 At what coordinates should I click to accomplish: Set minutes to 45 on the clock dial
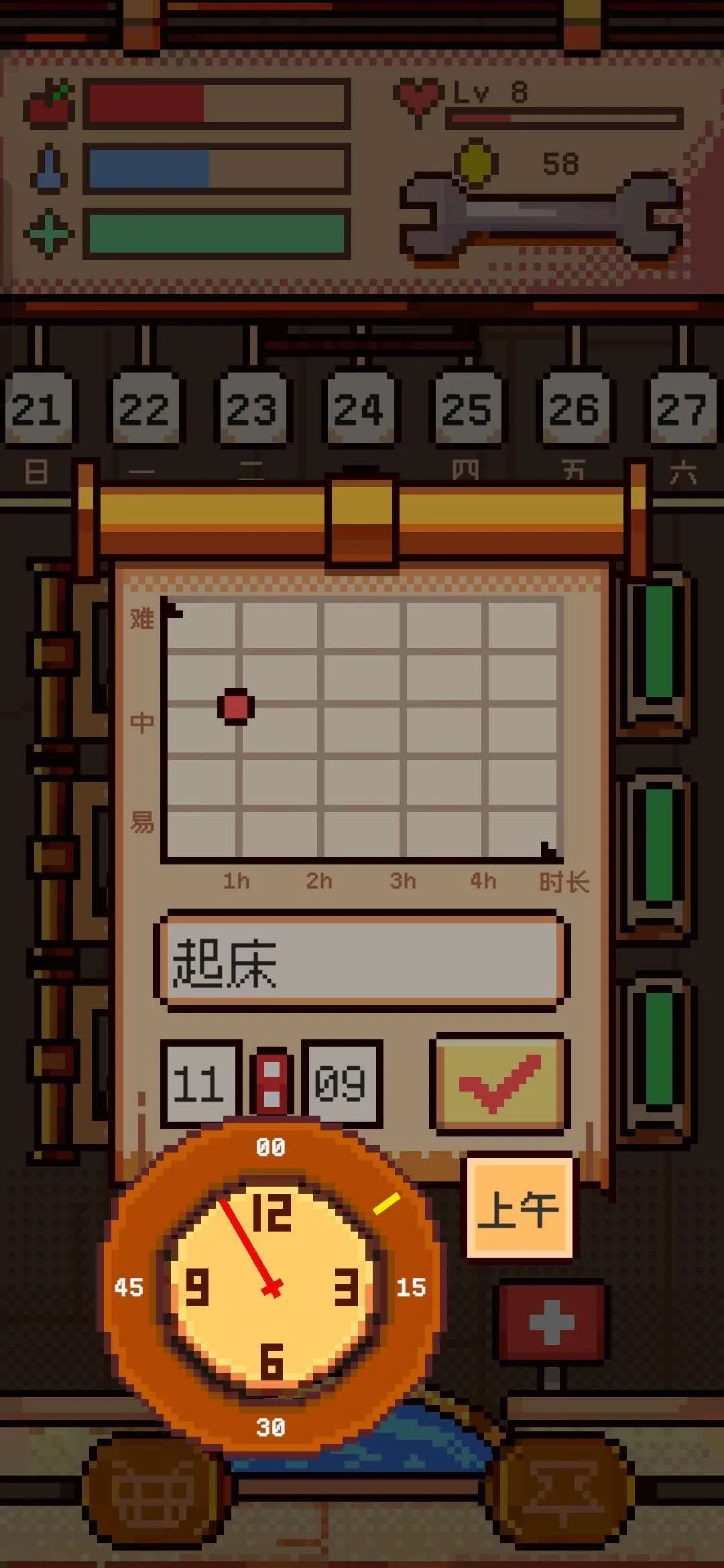pos(129,1287)
